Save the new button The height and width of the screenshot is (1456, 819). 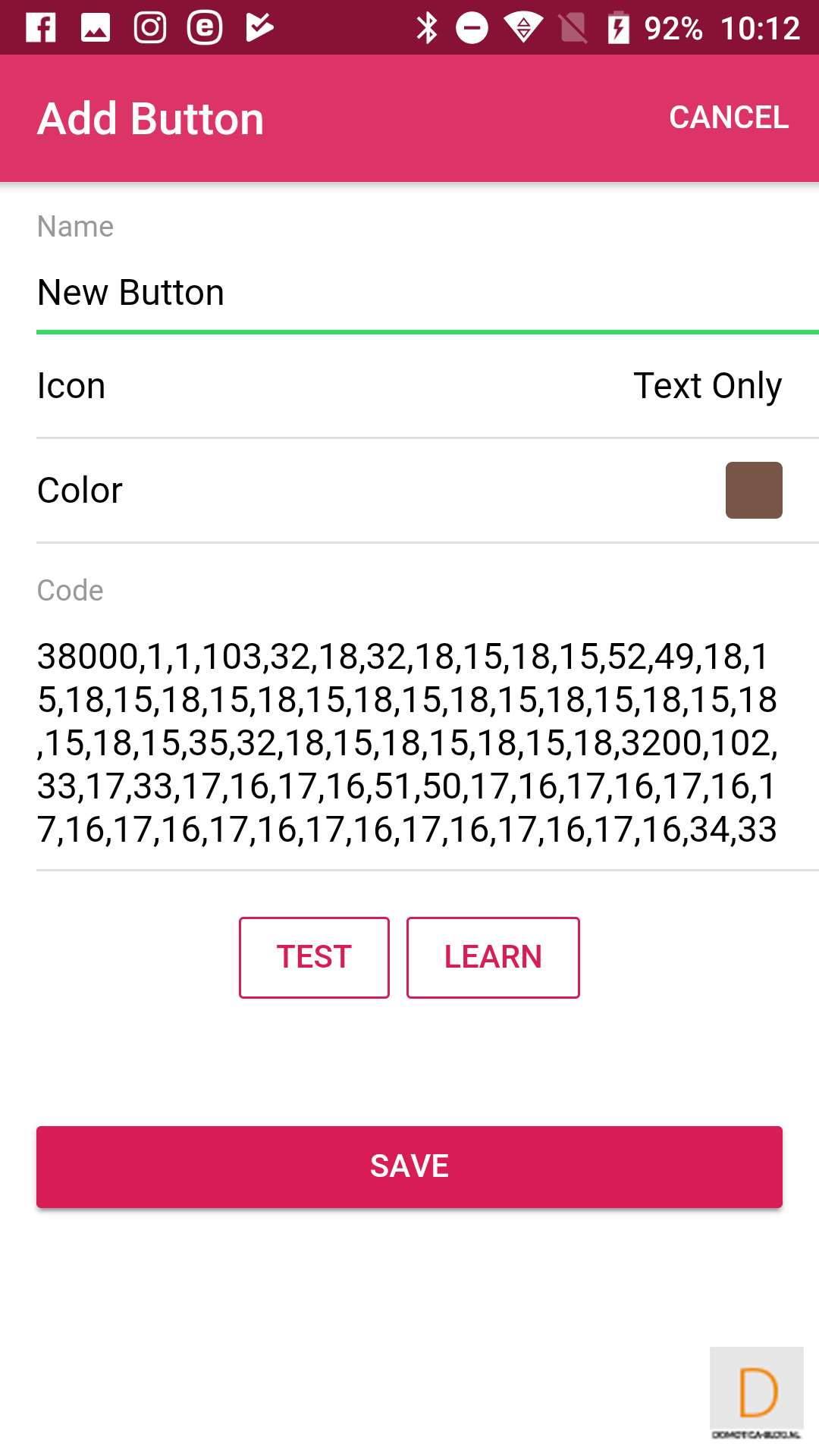pos(409,1166)
